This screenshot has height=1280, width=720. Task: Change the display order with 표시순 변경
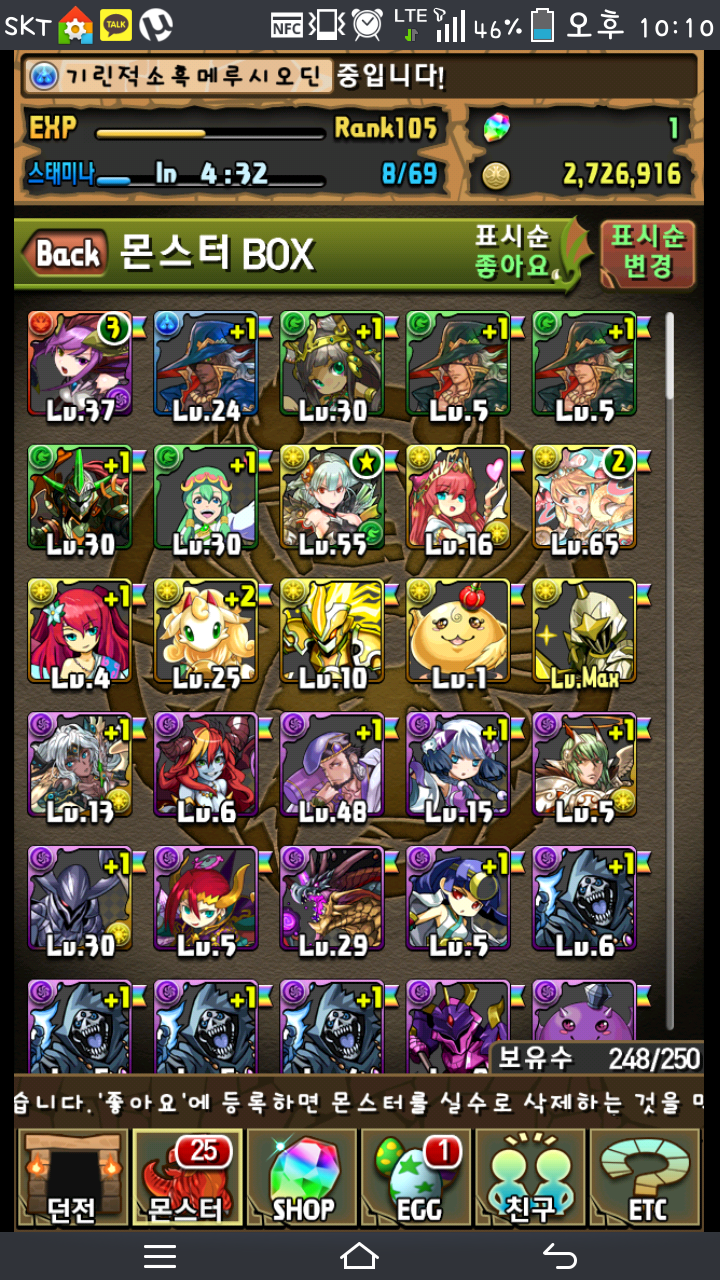(x=647, y=252)
